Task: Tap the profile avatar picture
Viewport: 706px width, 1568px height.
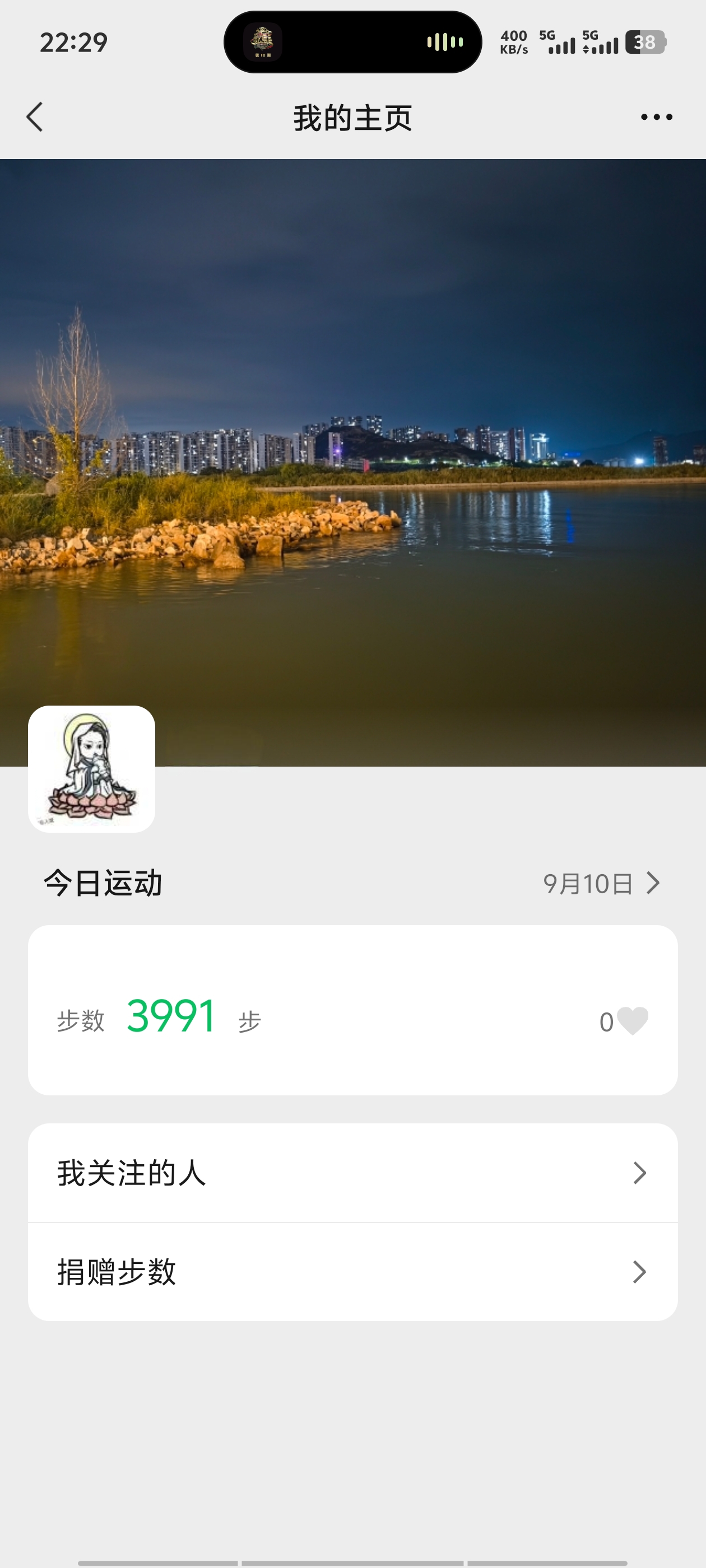Action: (x=91, y=769)
